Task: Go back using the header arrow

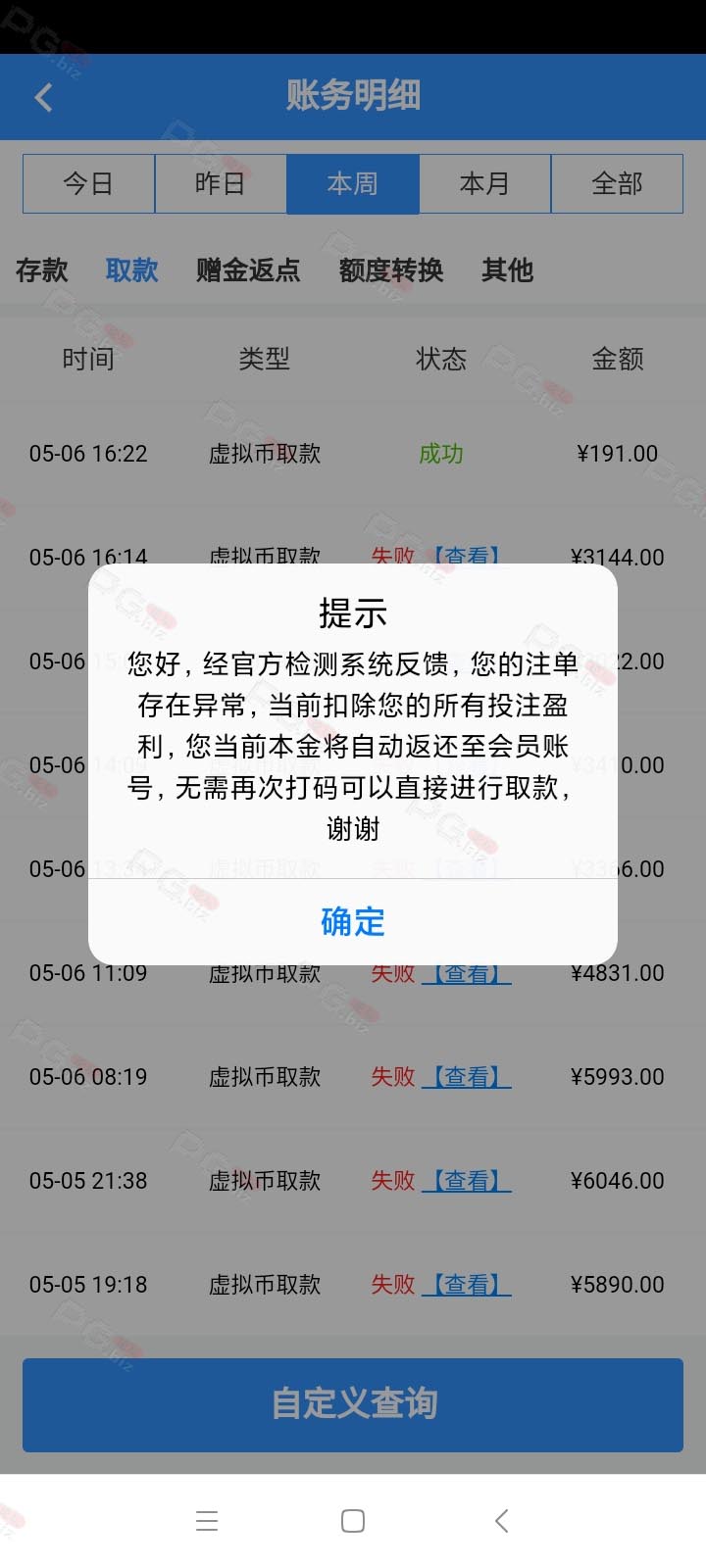Action: pos(43,97)
